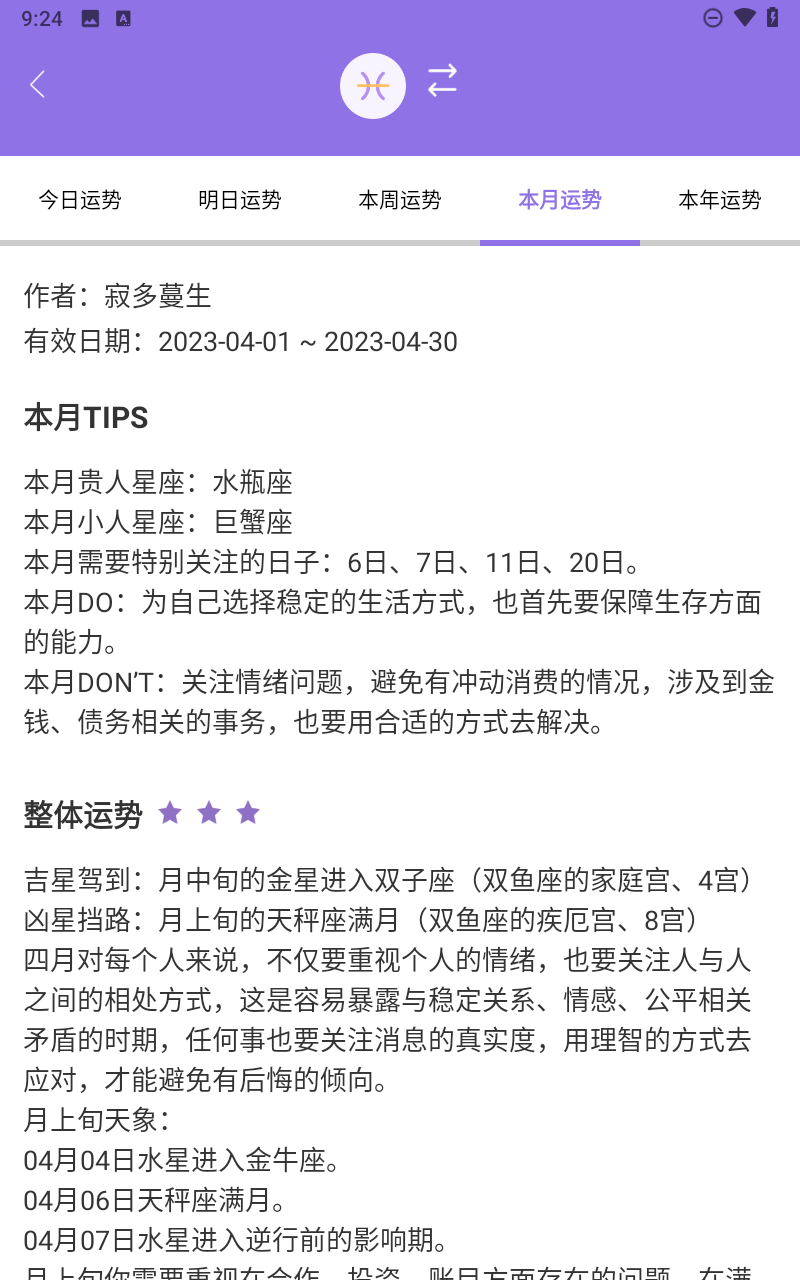Screen dimensions: 800x1280
Task: Tap the 本月TIPS section heading
Action: point(85,418)
